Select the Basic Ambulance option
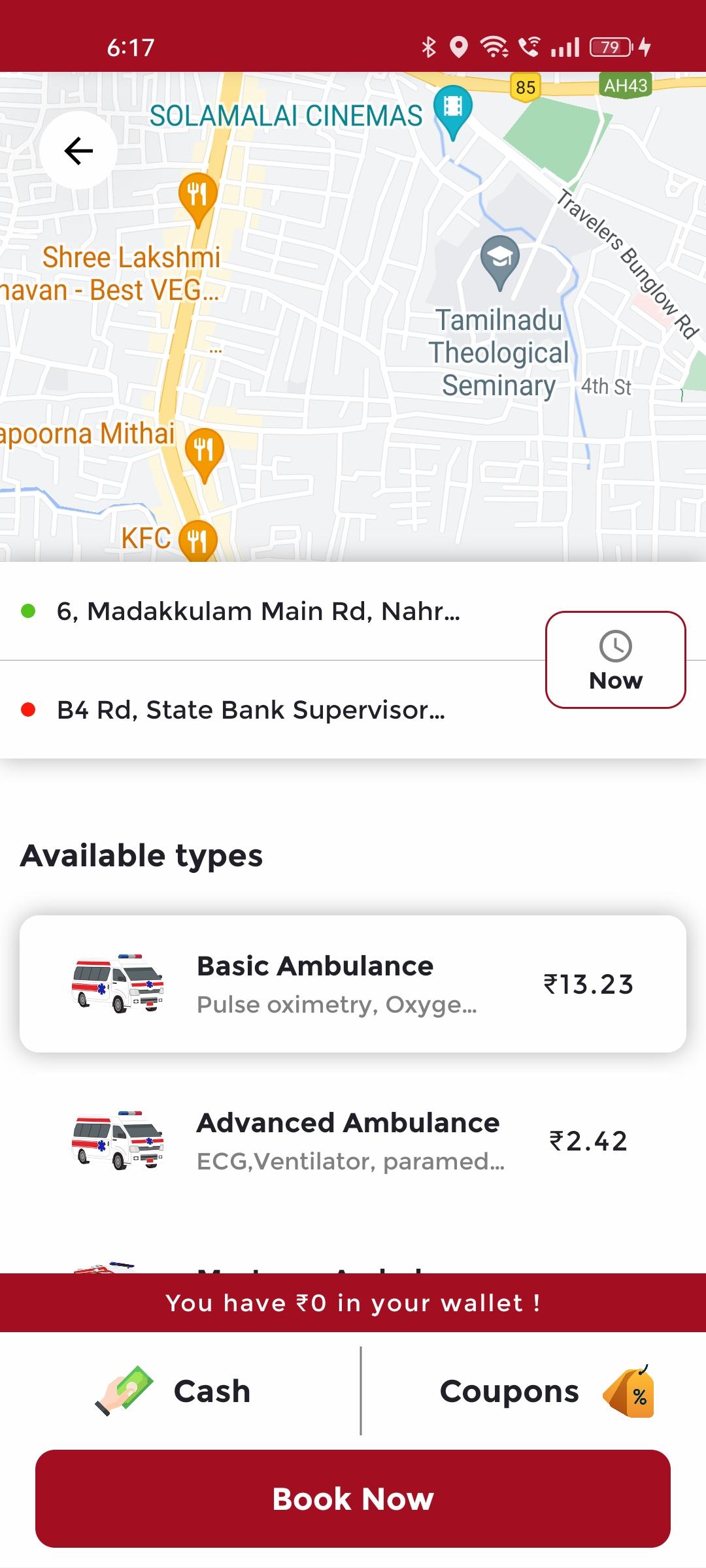This screenshot has width=706, height=1568. pyautogui.click(x=353, y=984)
